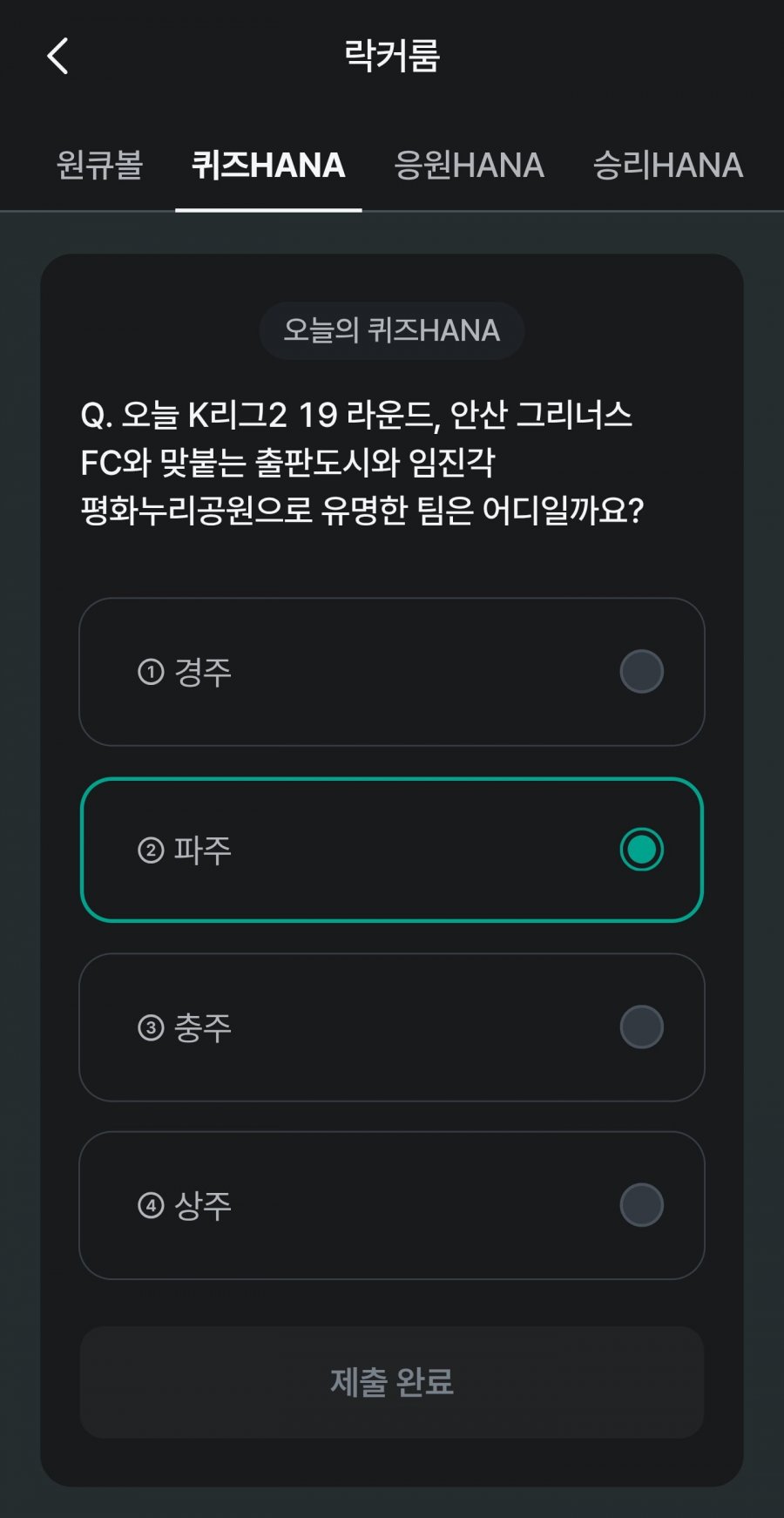The image size is (784, 1518).
Task: Switch to the 응원HANA tab
Action: (x=469, y=166)
